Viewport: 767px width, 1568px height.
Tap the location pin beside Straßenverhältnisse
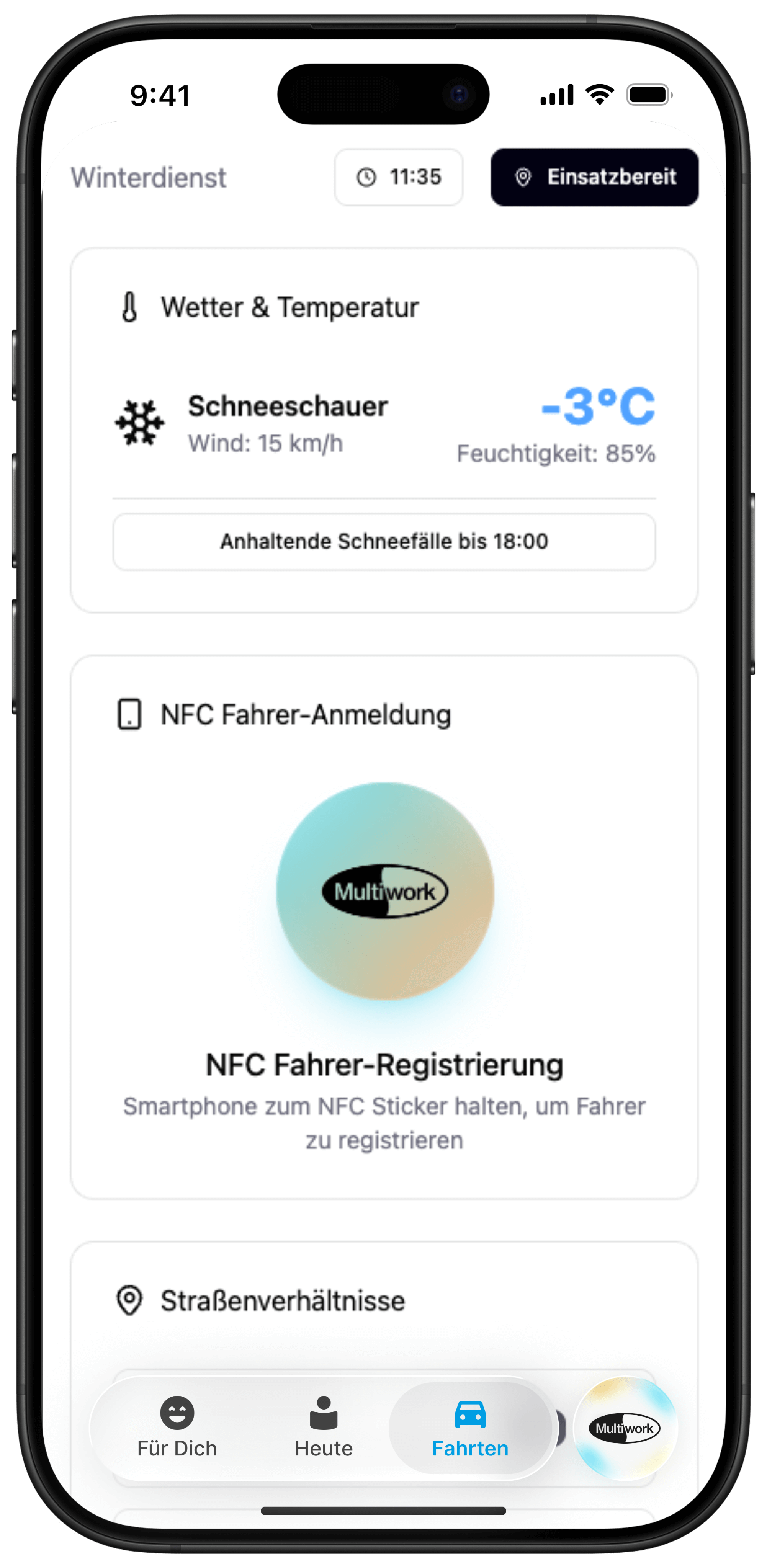(x=129, y=1300)
